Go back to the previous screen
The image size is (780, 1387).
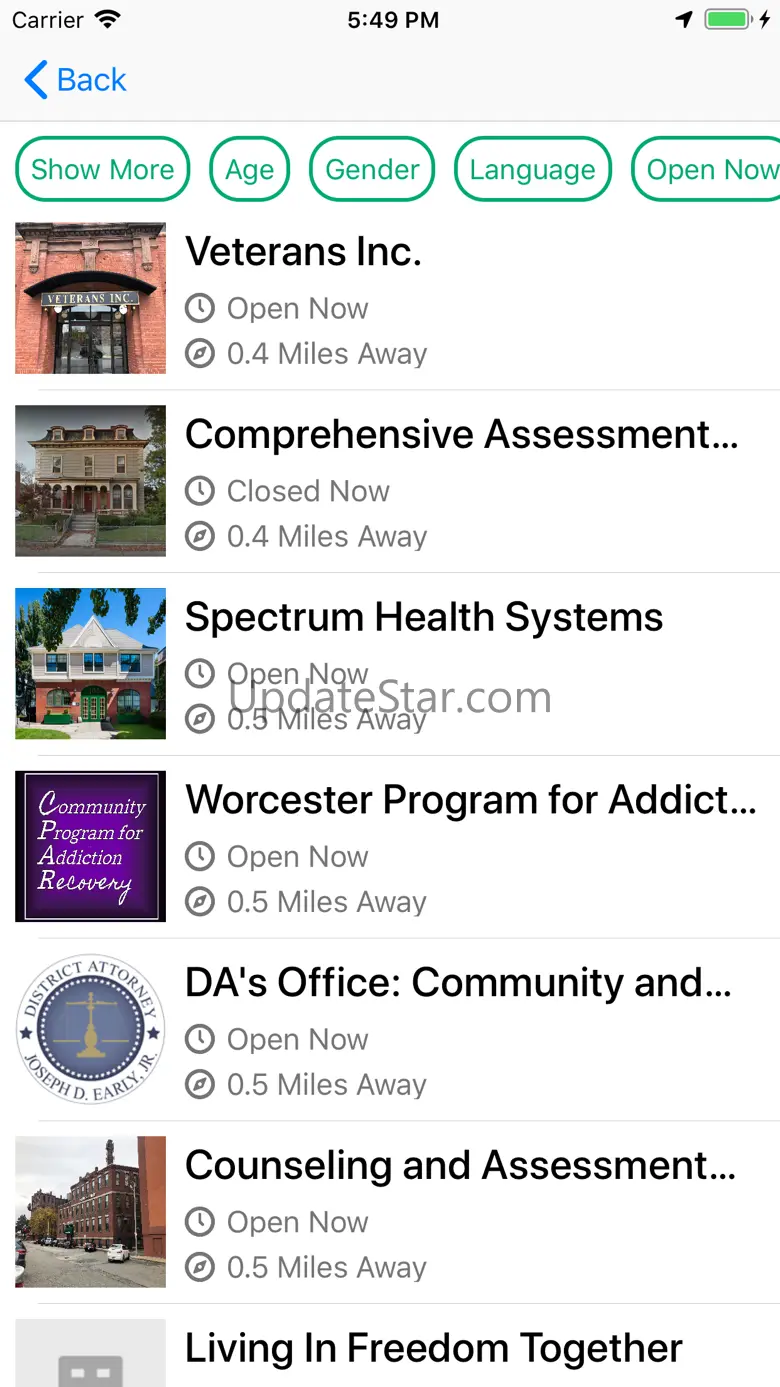pos(76,80)
